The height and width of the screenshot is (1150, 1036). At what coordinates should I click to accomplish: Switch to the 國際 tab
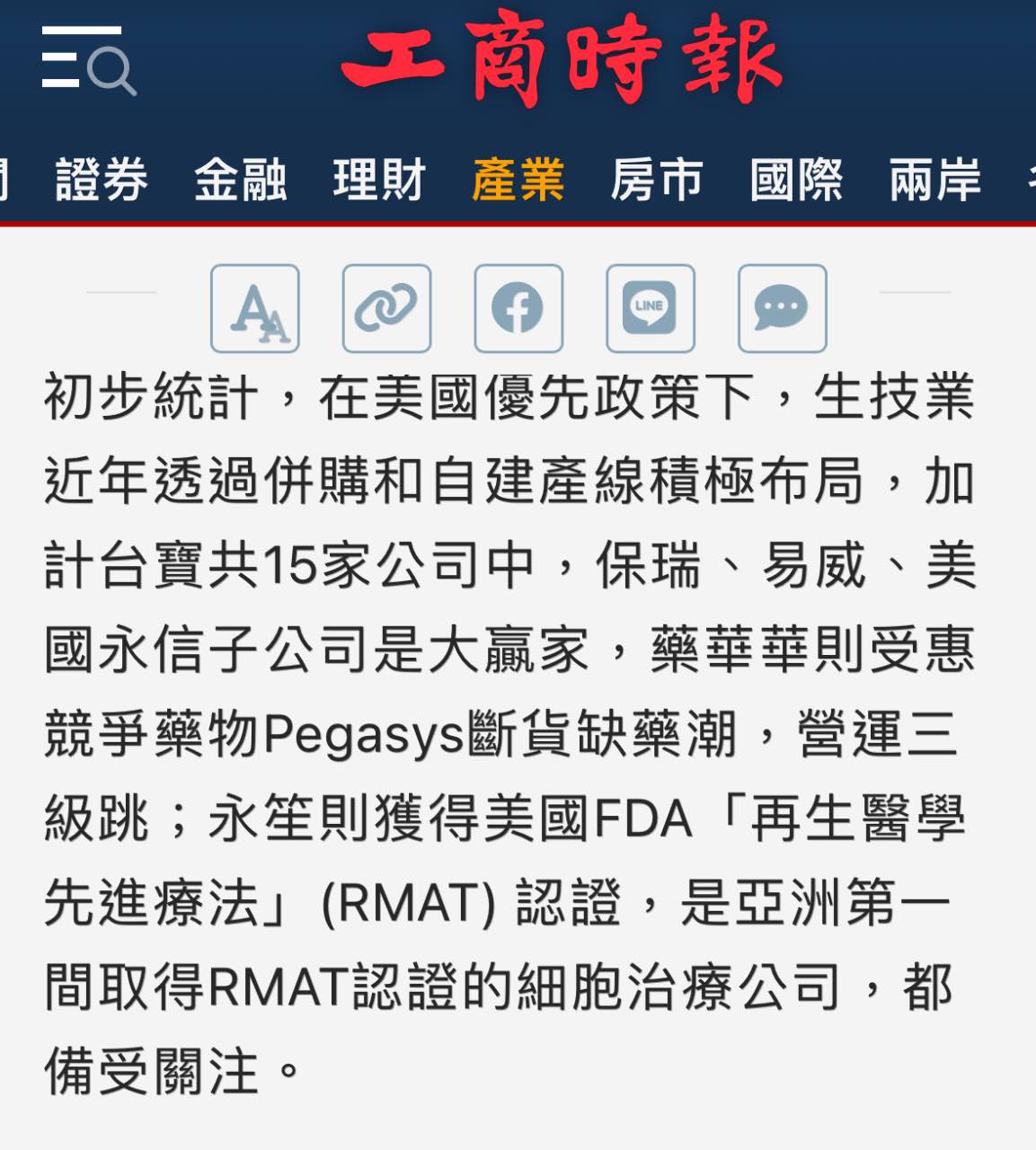point(796,179)
